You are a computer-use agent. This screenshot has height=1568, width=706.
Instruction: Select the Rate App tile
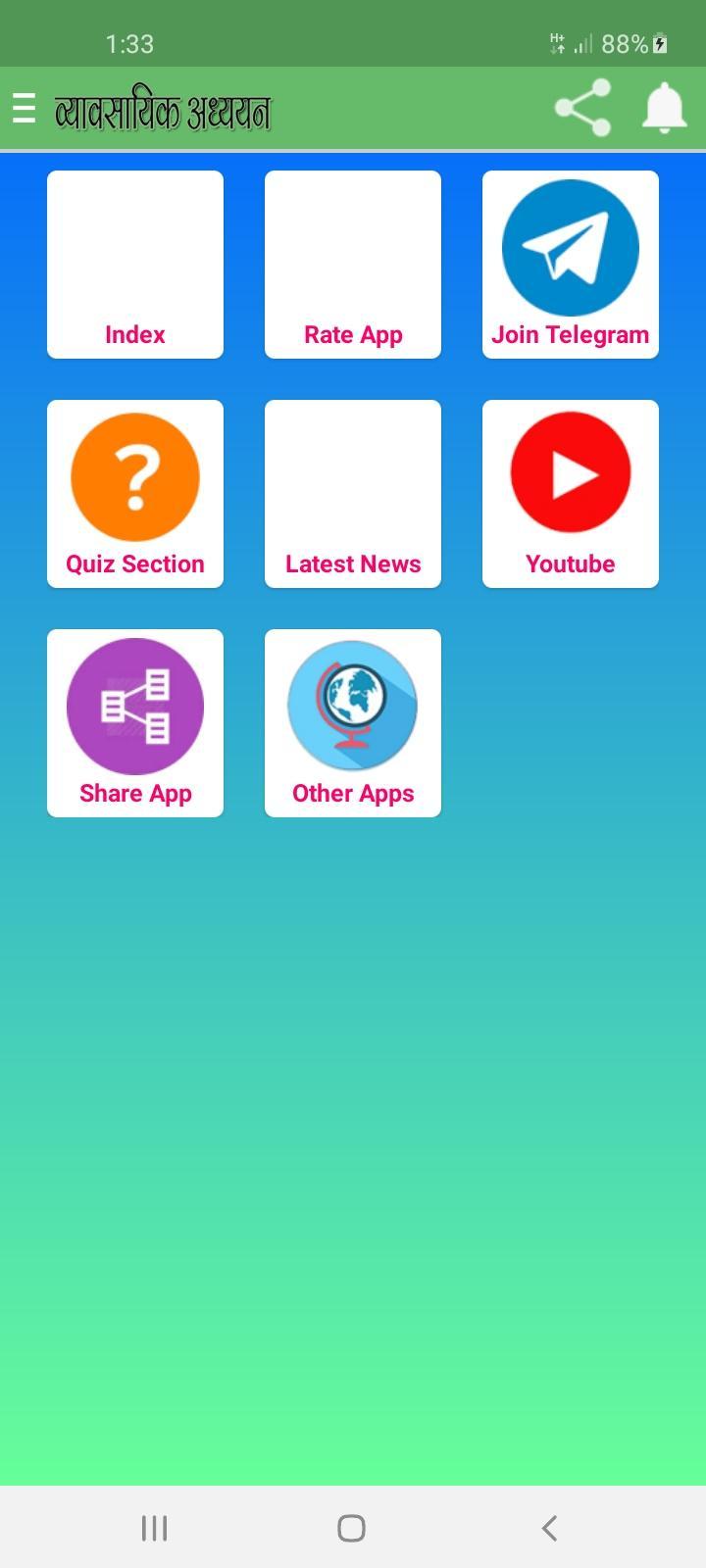pos(353,265)
